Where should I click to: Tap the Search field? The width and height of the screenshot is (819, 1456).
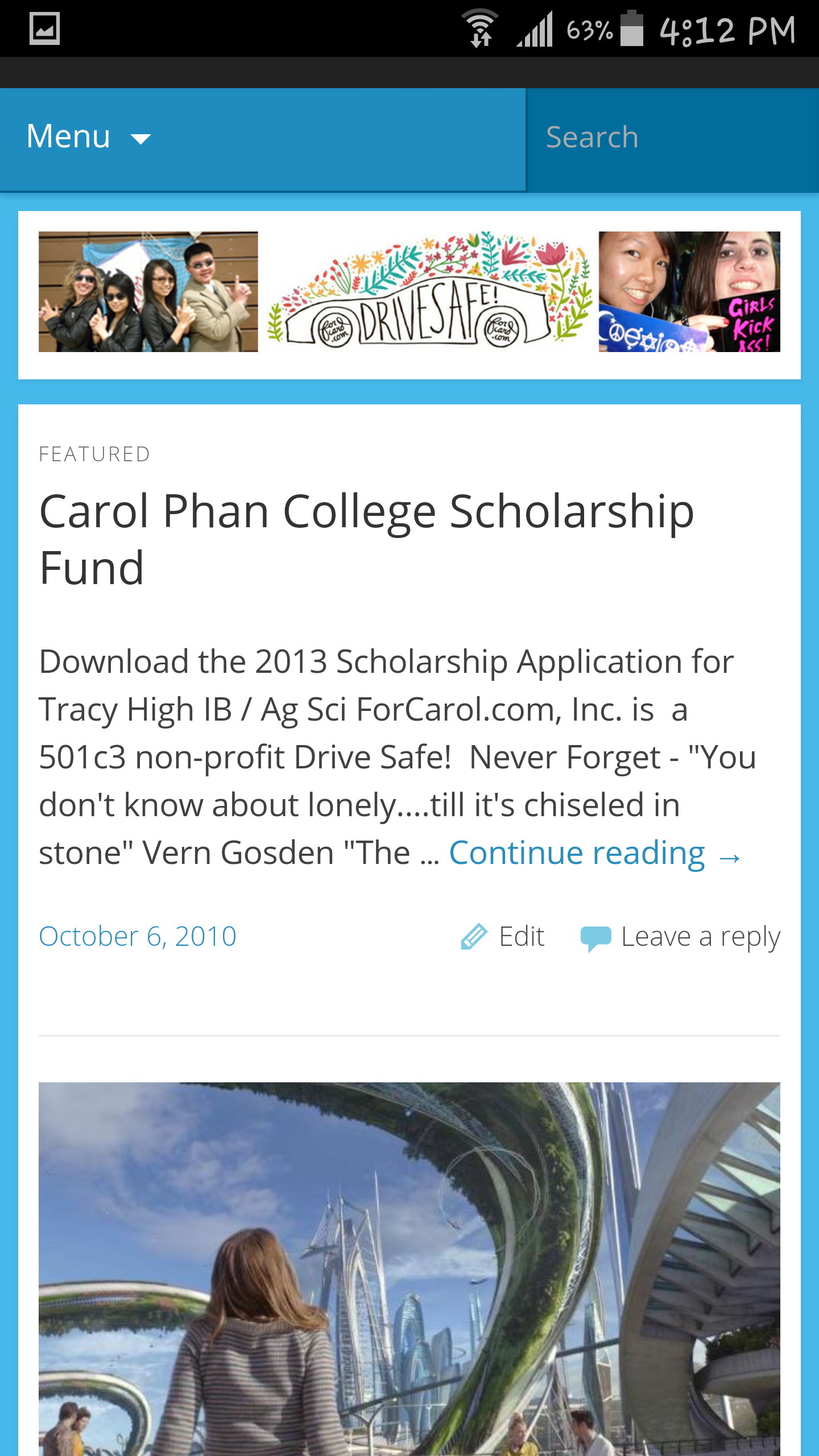coord(671,138)
